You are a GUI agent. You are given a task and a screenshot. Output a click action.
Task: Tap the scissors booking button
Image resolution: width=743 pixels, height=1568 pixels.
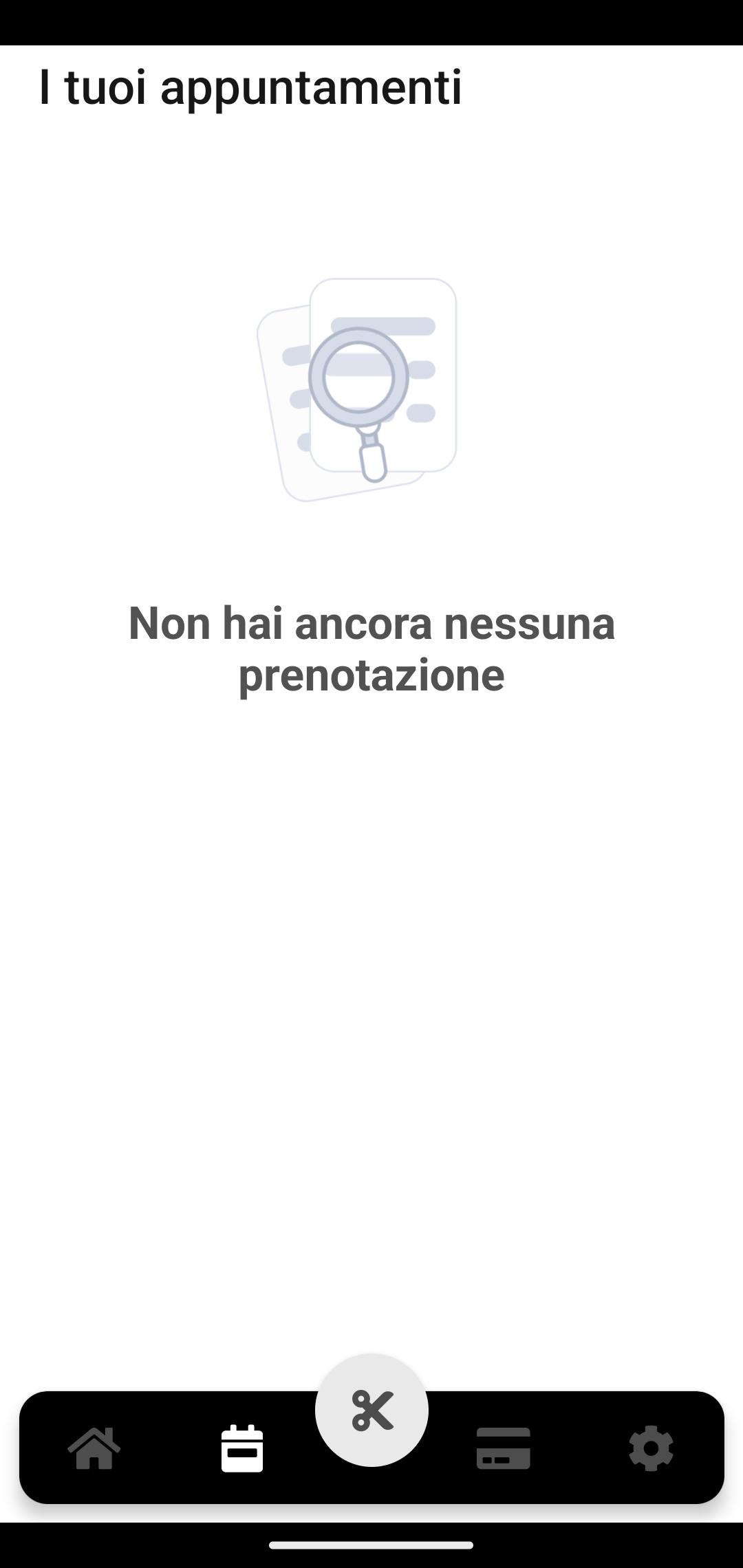point(371,1410)
